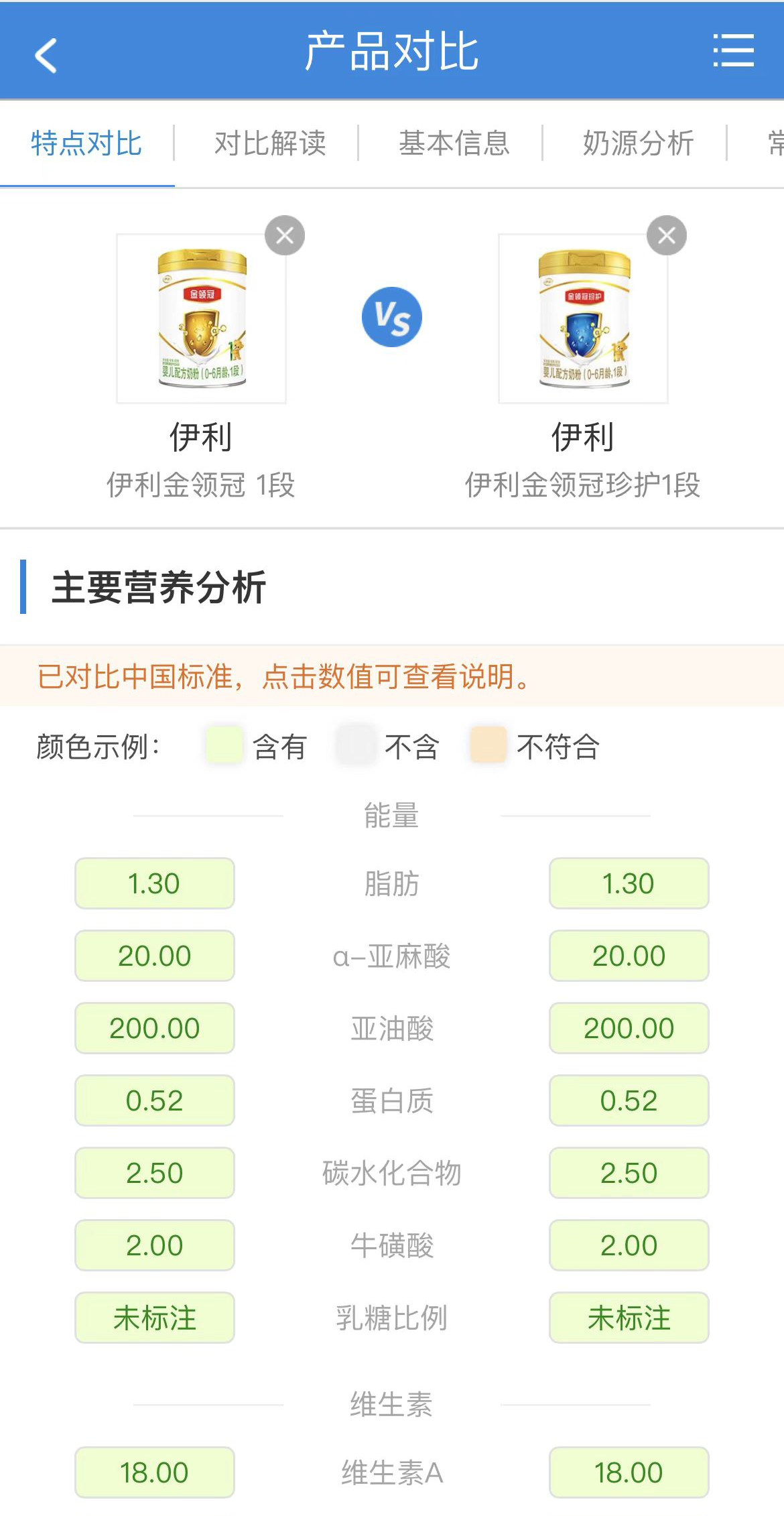Remove 伊利金领冠珍护1段 from comparison
784x1516 pixels.
667,235
